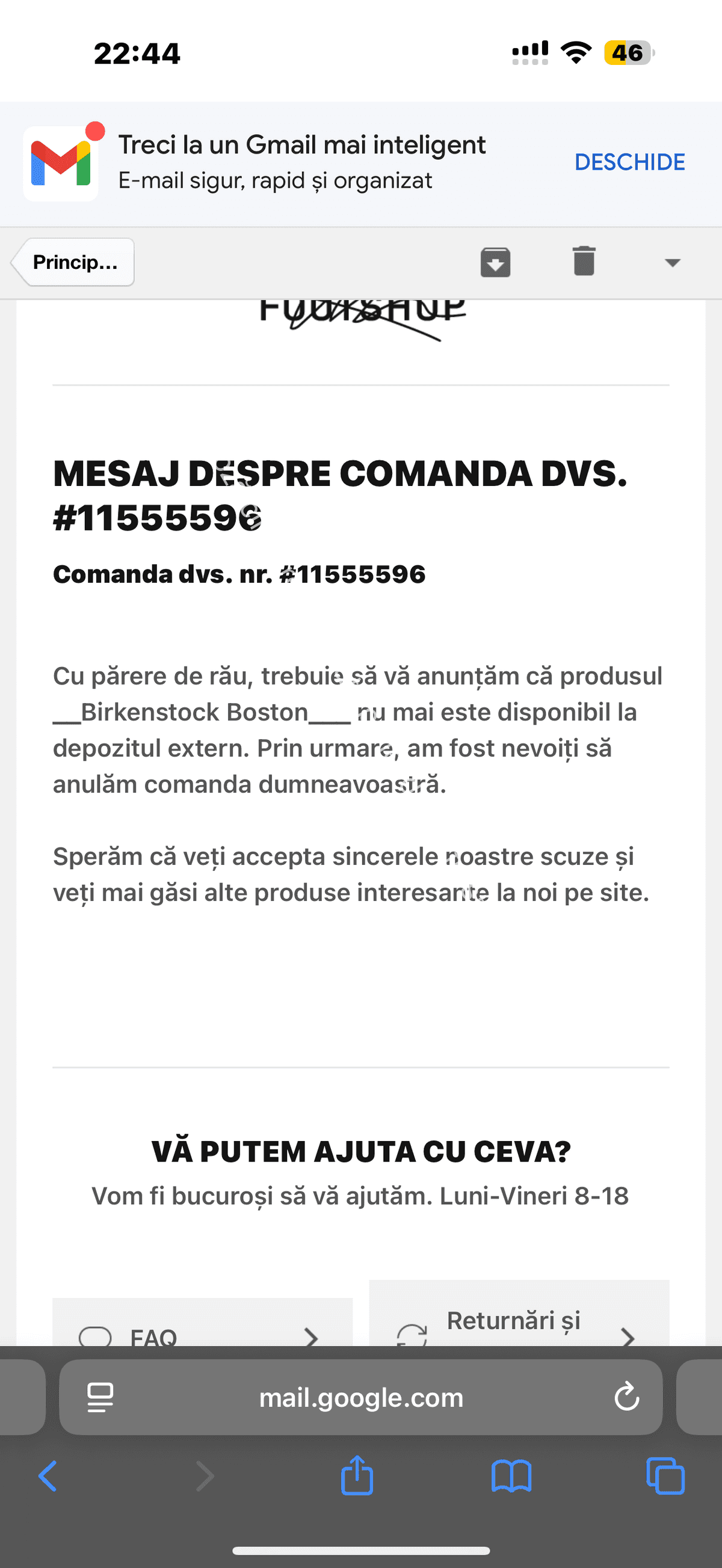
Task: Reload the page in Safari
Action: 626,1398
